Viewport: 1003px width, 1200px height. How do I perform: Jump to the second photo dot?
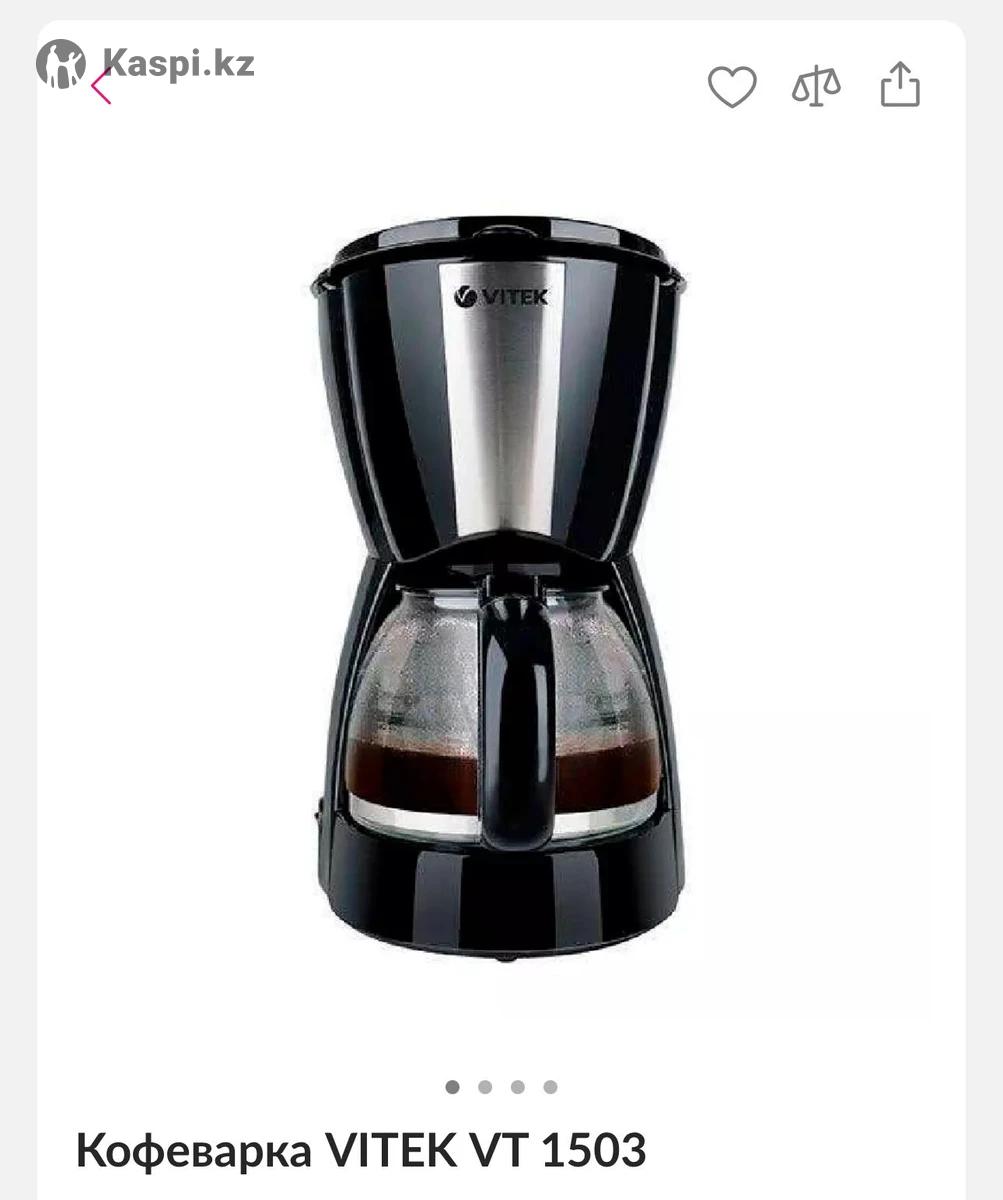[x=485, y=1087]
